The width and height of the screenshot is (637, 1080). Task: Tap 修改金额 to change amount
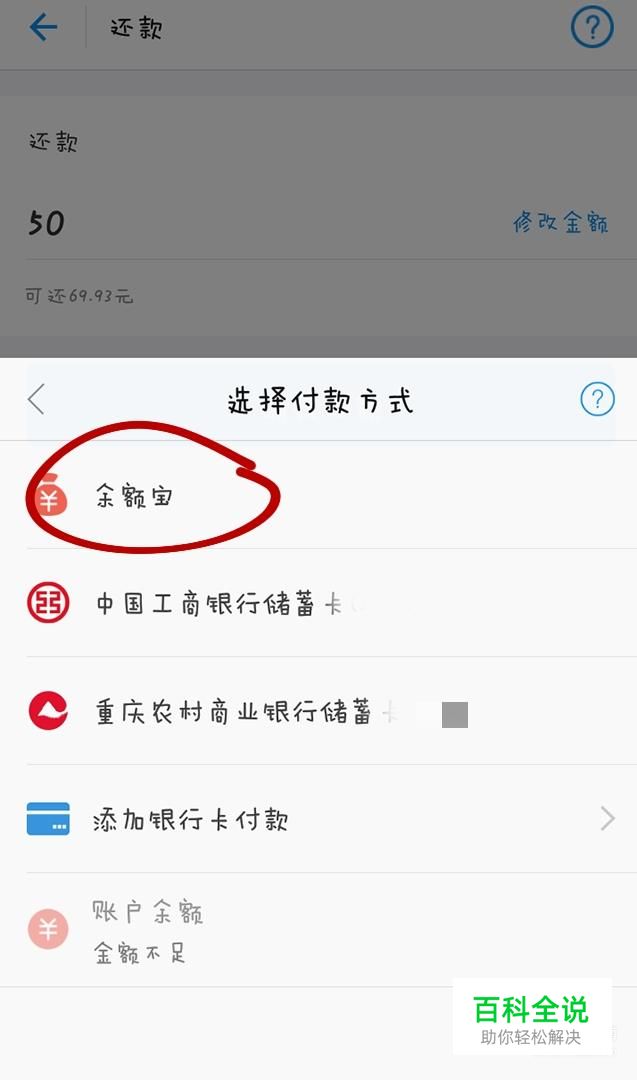(x=560, y=222)
